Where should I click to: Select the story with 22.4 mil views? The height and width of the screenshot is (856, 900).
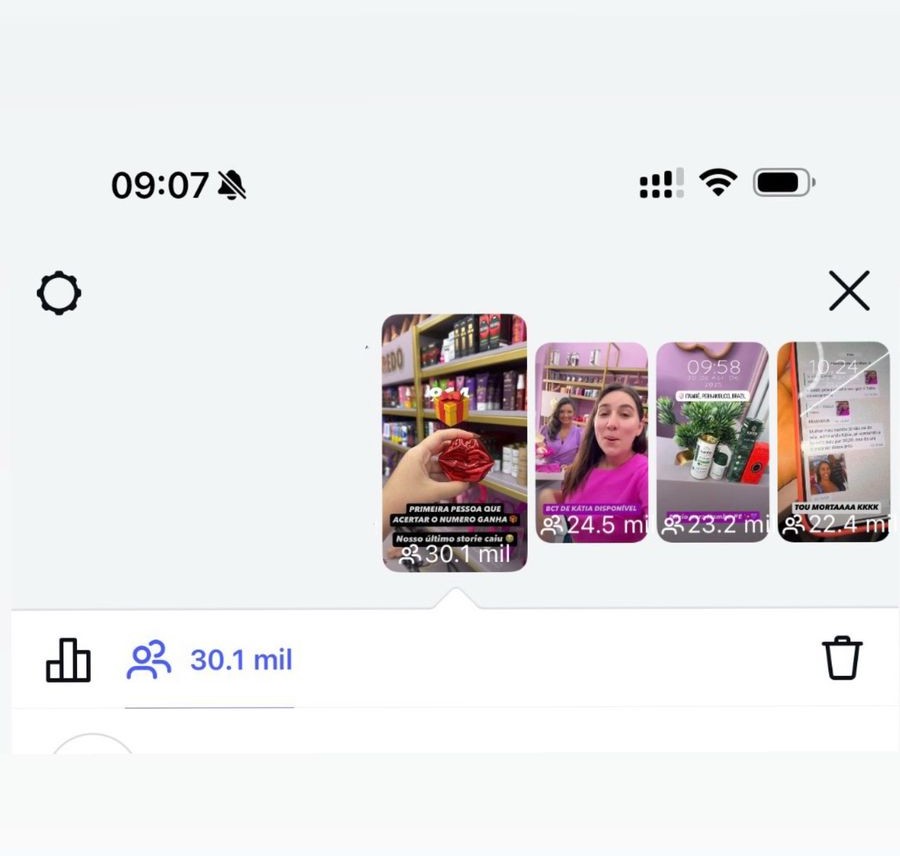click(833, 442)
